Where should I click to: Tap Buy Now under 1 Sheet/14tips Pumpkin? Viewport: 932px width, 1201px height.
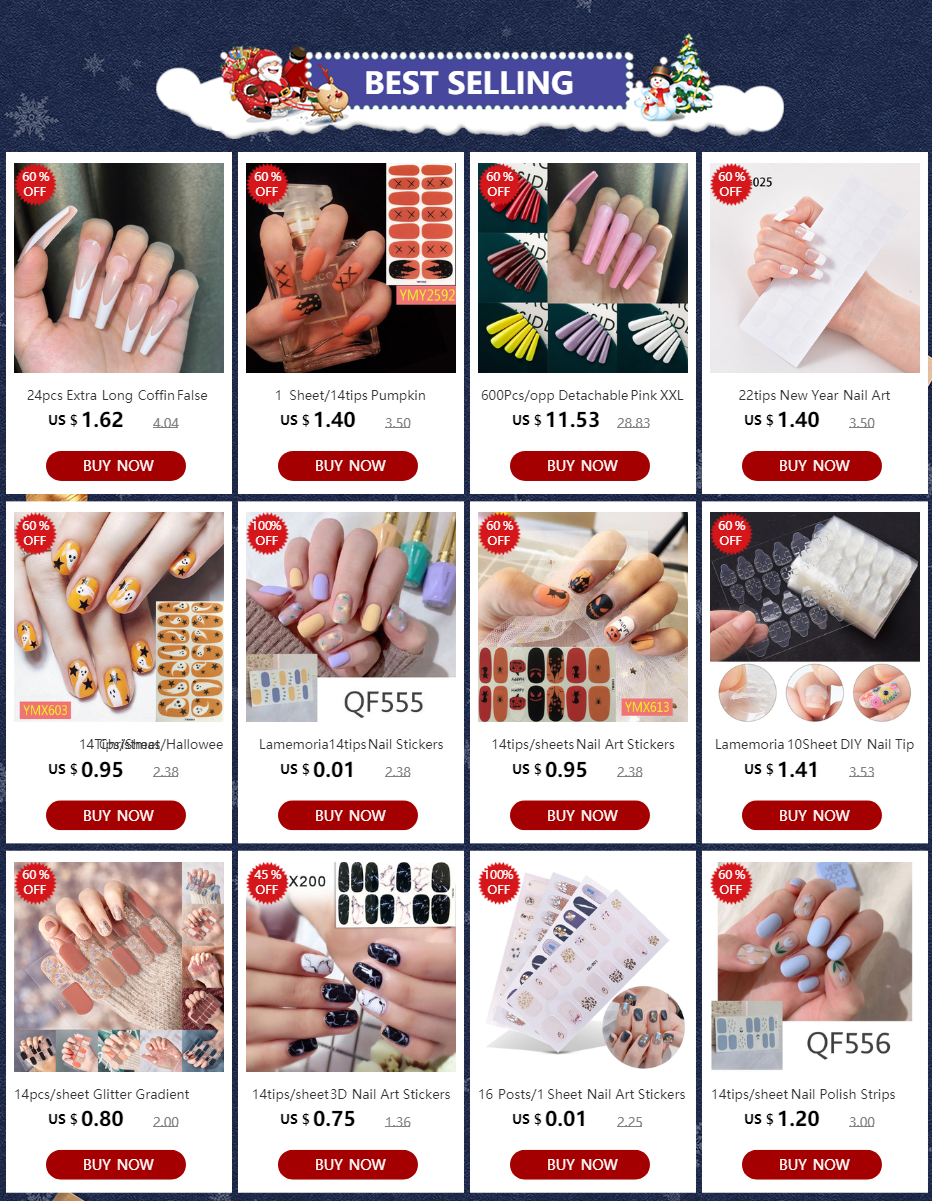[348, 466]
